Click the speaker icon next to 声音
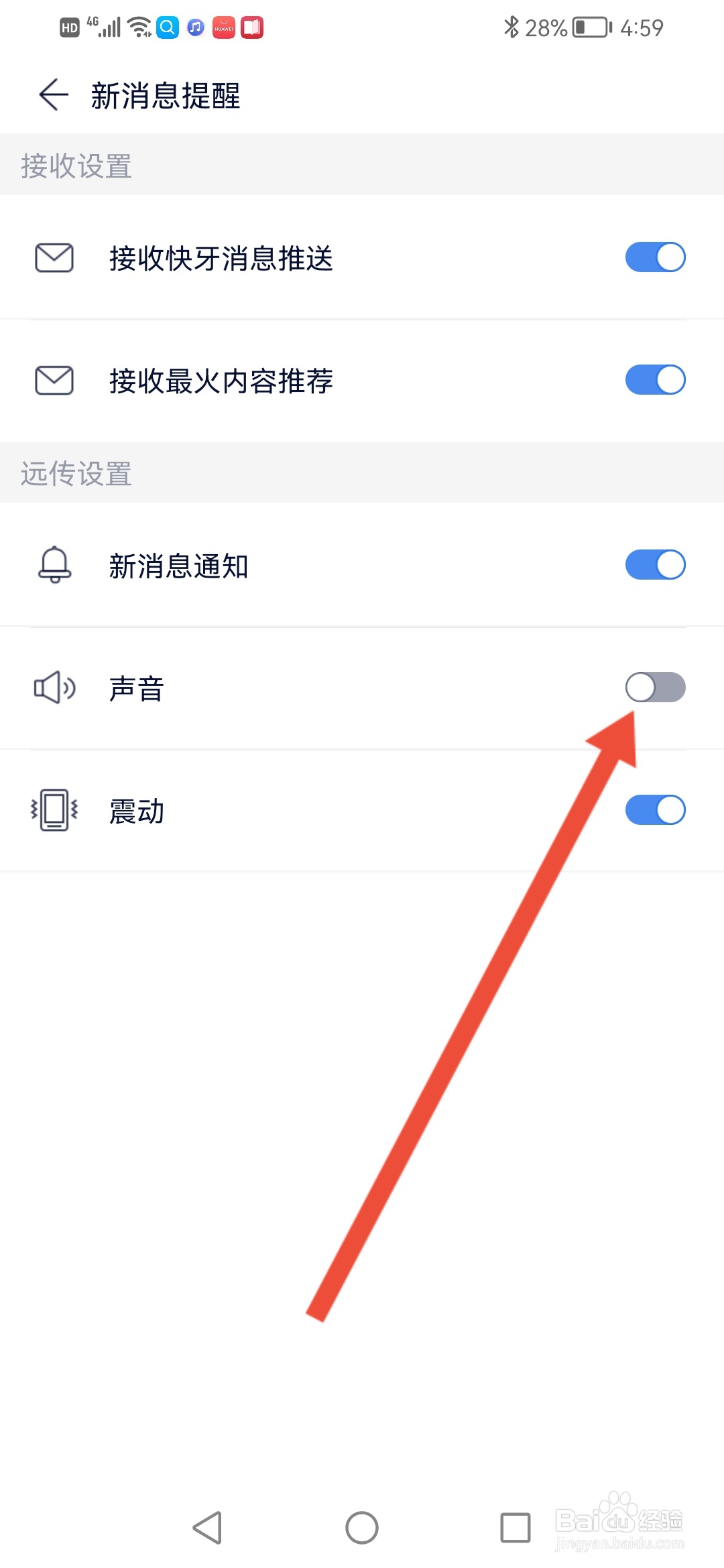Screen dimensions: 724x1568 (54, 688)
